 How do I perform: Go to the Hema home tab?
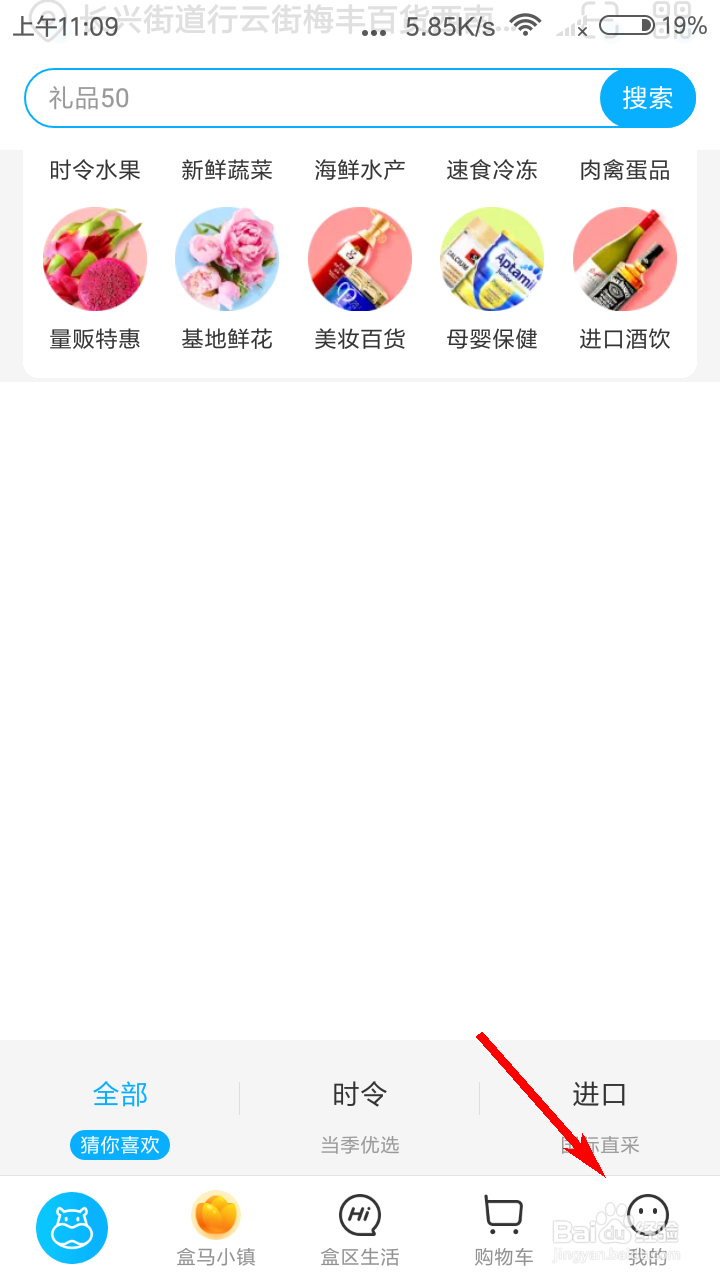point(72,1228)
